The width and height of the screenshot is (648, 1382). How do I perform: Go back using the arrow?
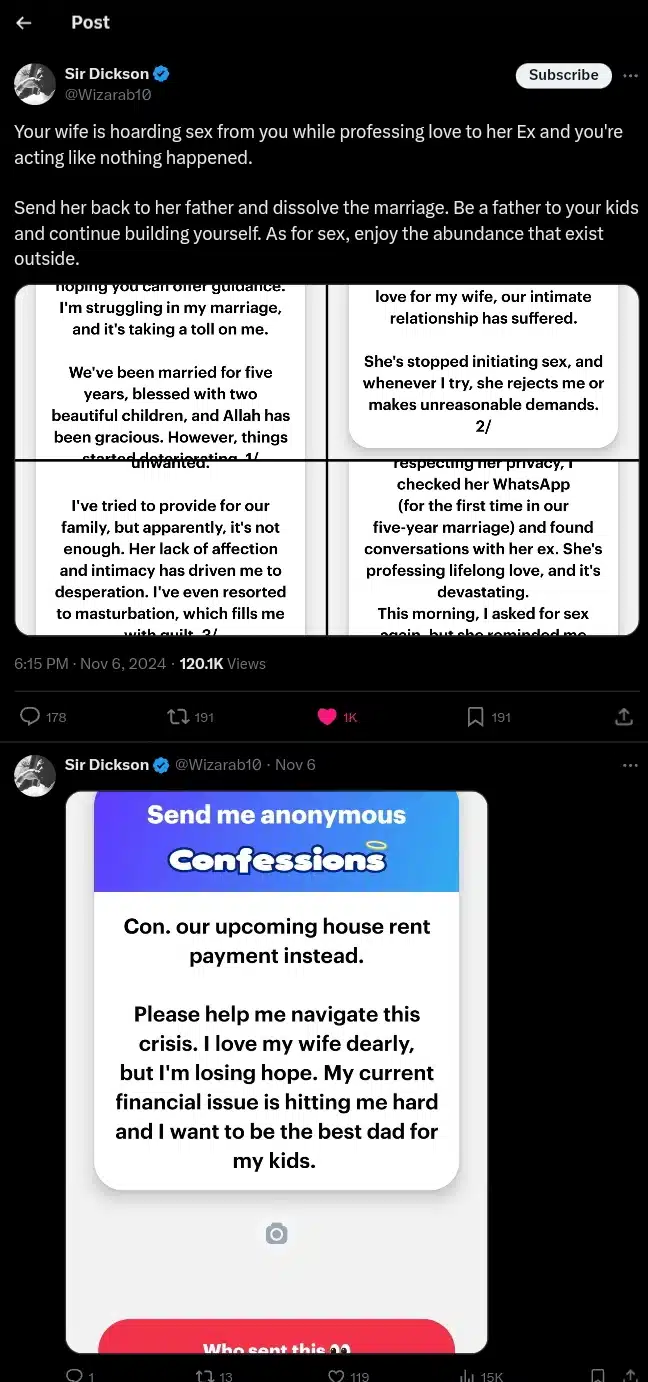24,23
